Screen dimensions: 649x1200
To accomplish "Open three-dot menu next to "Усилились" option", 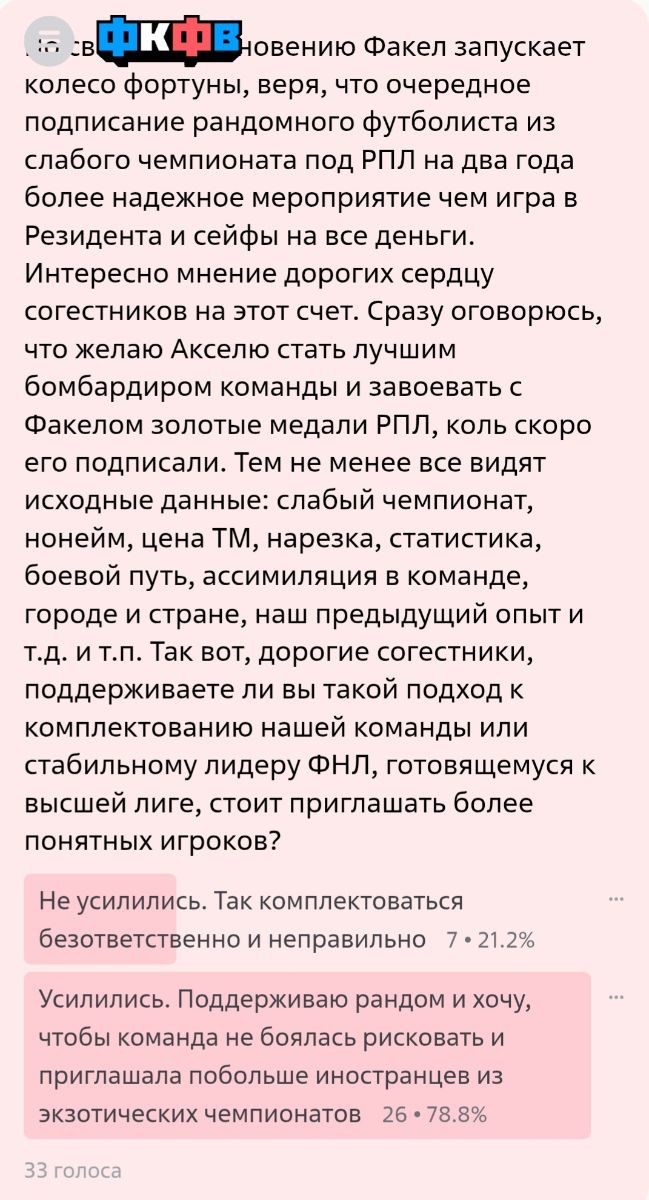I will pyautogui.click(x=616, y=997).
